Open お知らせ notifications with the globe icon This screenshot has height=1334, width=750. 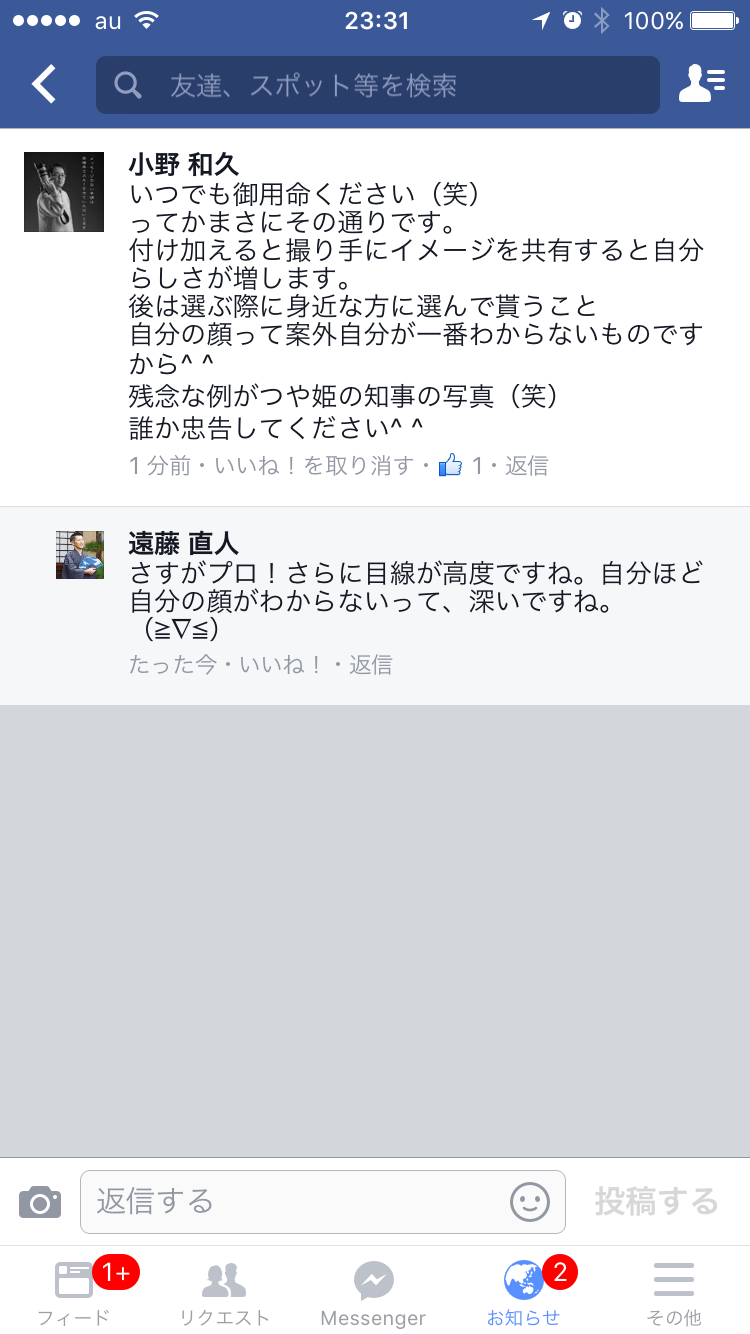(522, 1280)
